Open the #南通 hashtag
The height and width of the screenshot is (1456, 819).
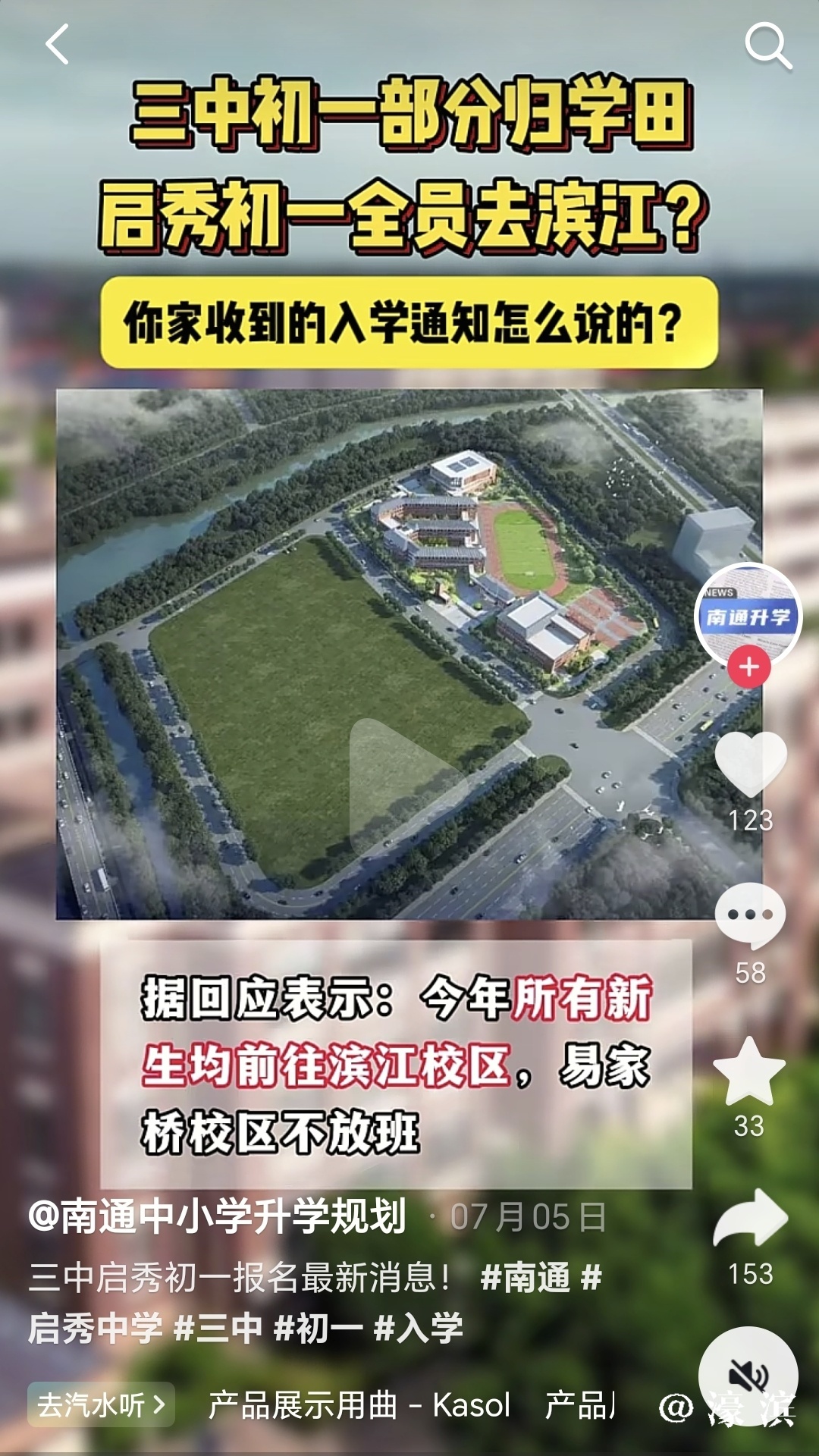(526, 1278)
